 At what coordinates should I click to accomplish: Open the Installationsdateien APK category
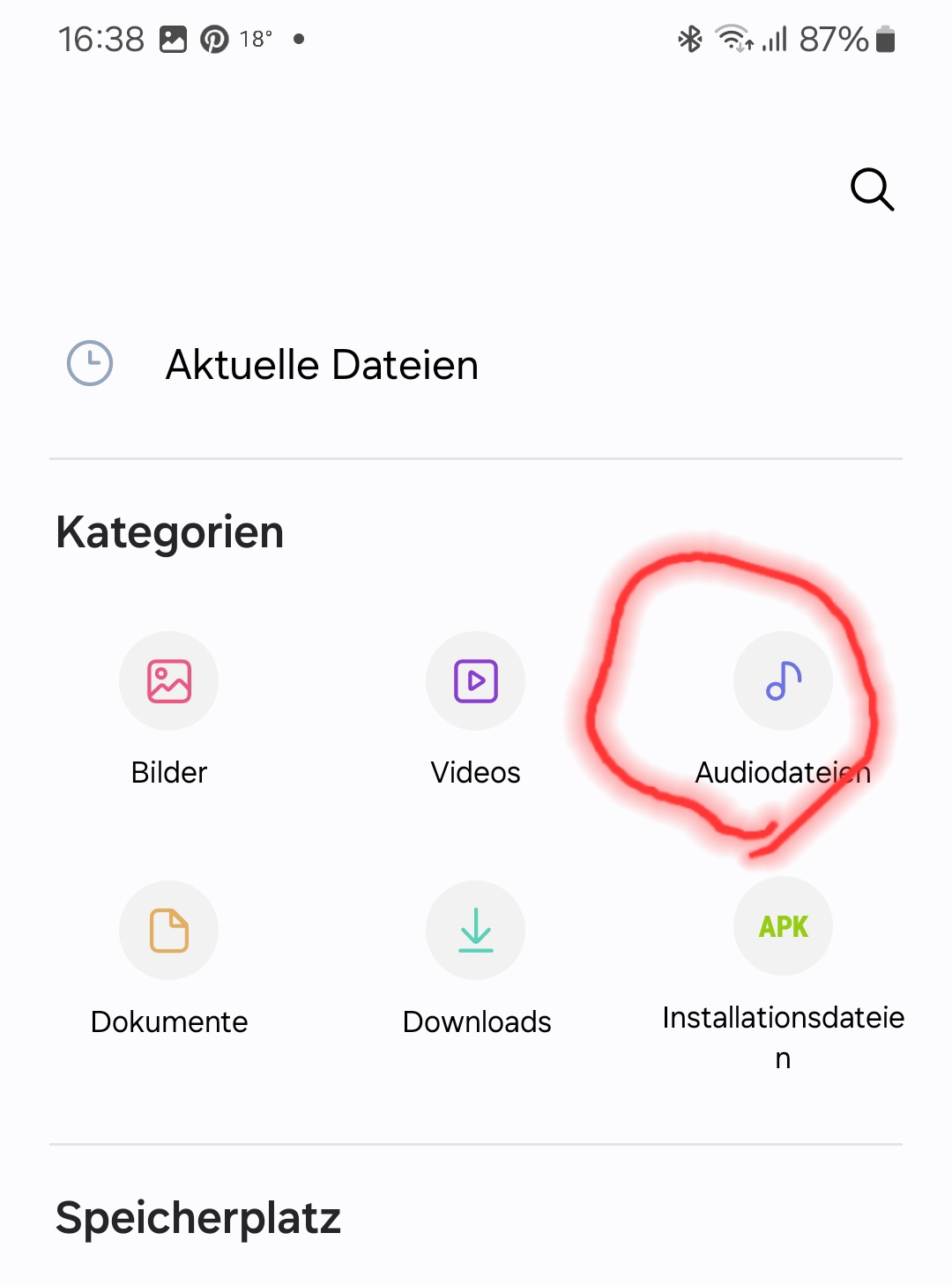tap(783, 927)
